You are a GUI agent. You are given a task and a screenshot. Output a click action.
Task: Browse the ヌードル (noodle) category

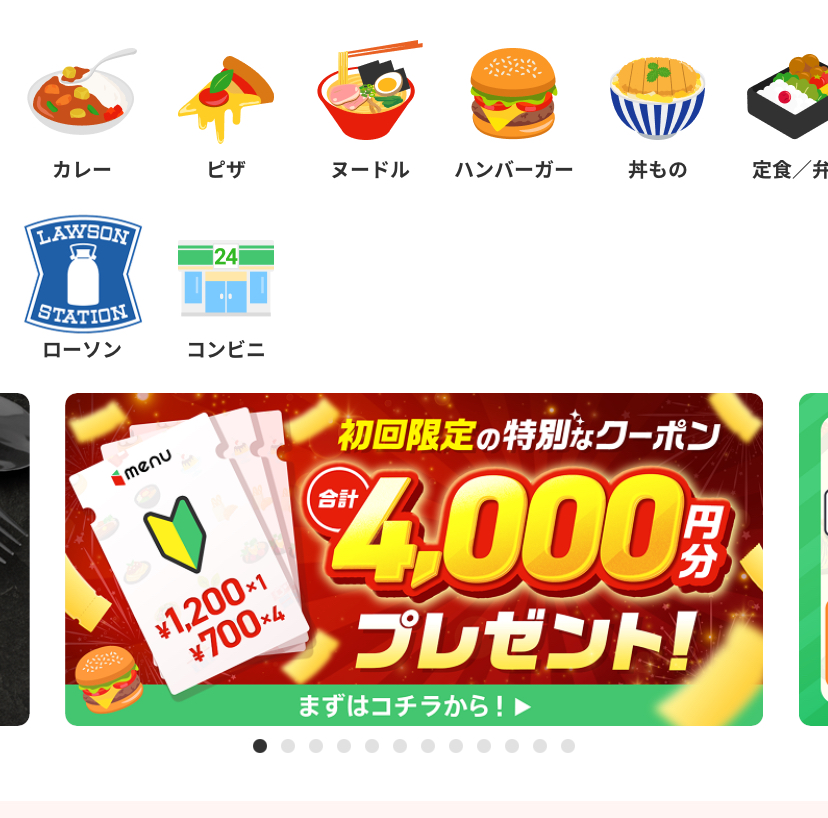click(370, 110)
